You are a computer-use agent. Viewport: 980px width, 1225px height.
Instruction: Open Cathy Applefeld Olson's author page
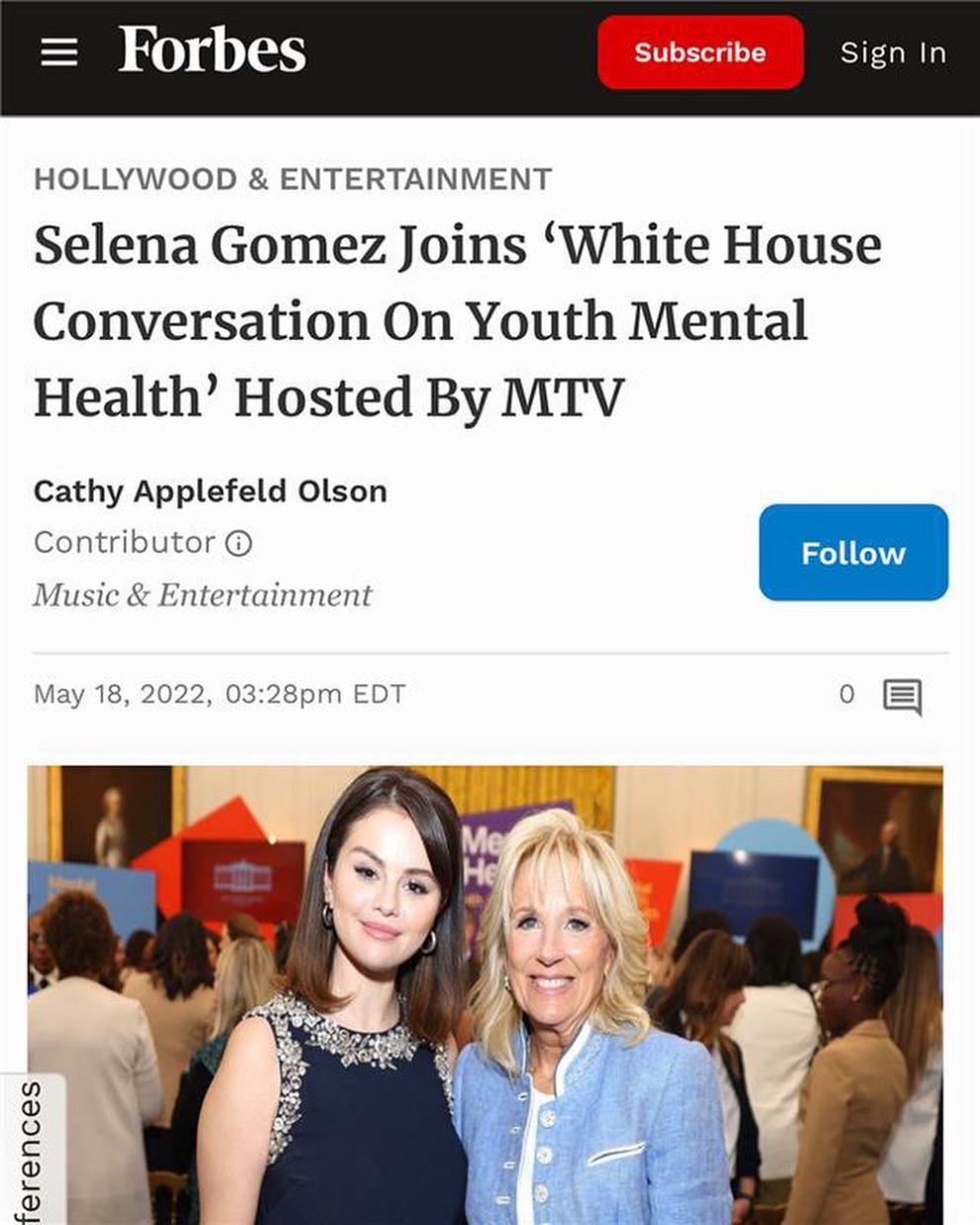pos(210,490)
